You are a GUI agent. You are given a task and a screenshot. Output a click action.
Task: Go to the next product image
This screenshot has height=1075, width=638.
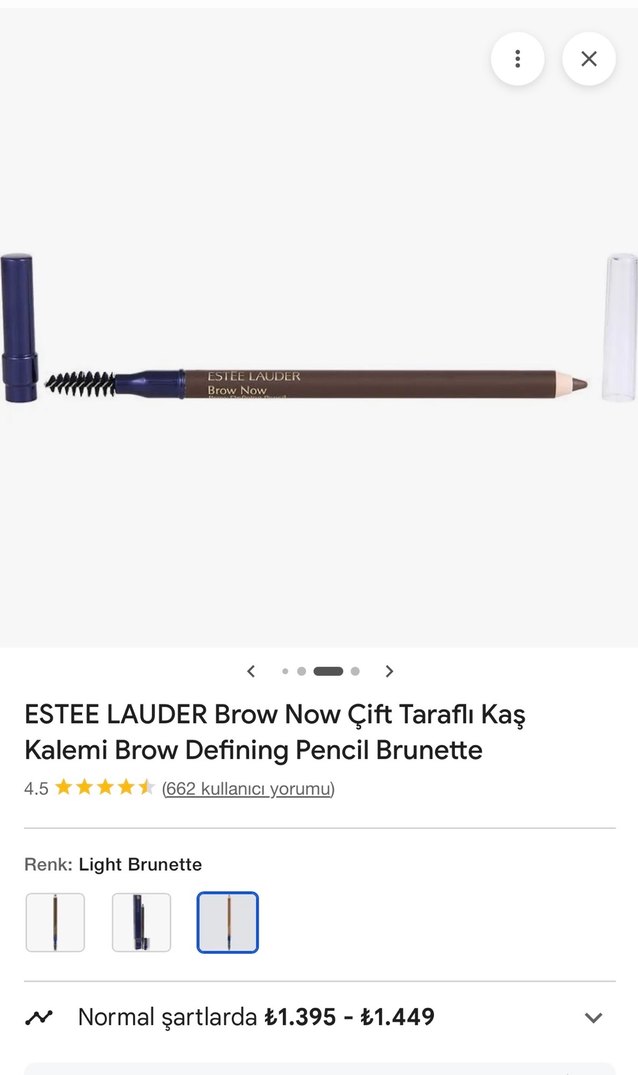[389, 671]
